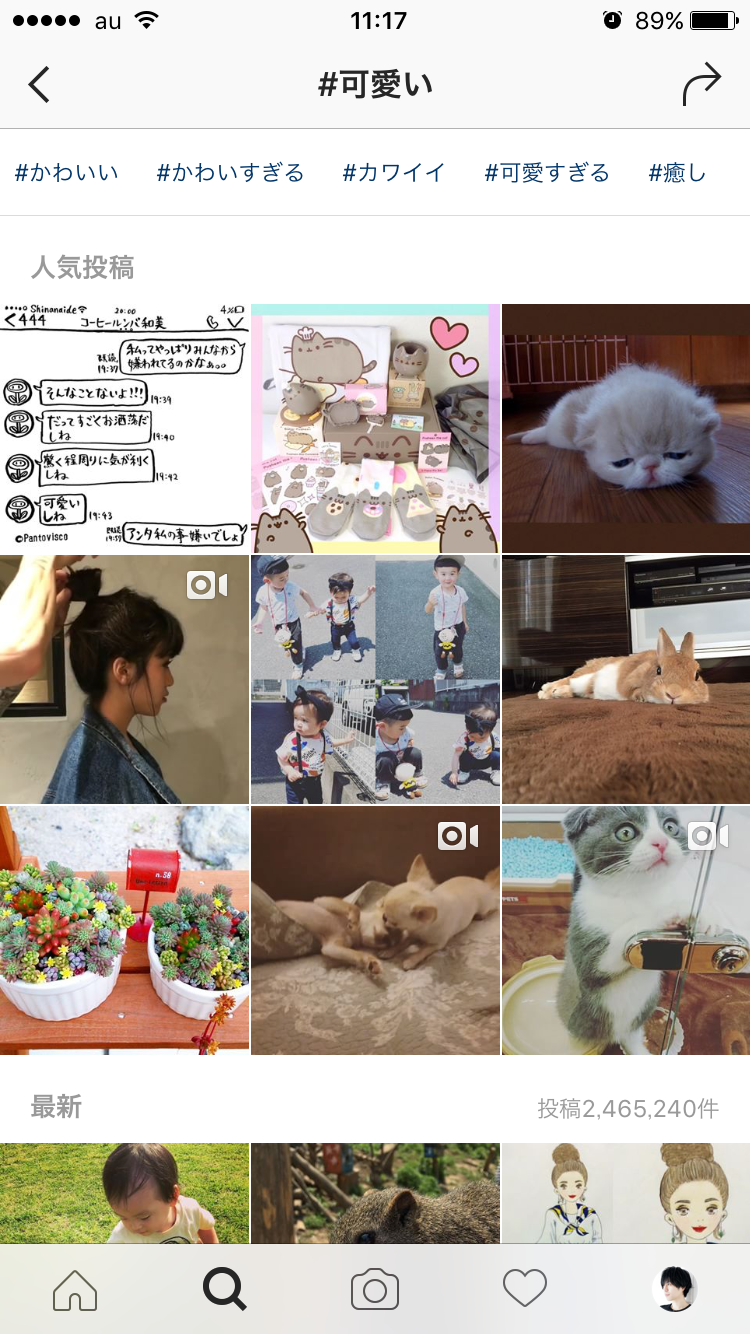Open the Pusheen cat merchandise post
This screenshot has width=750, height=1334.
pos(375,428)
